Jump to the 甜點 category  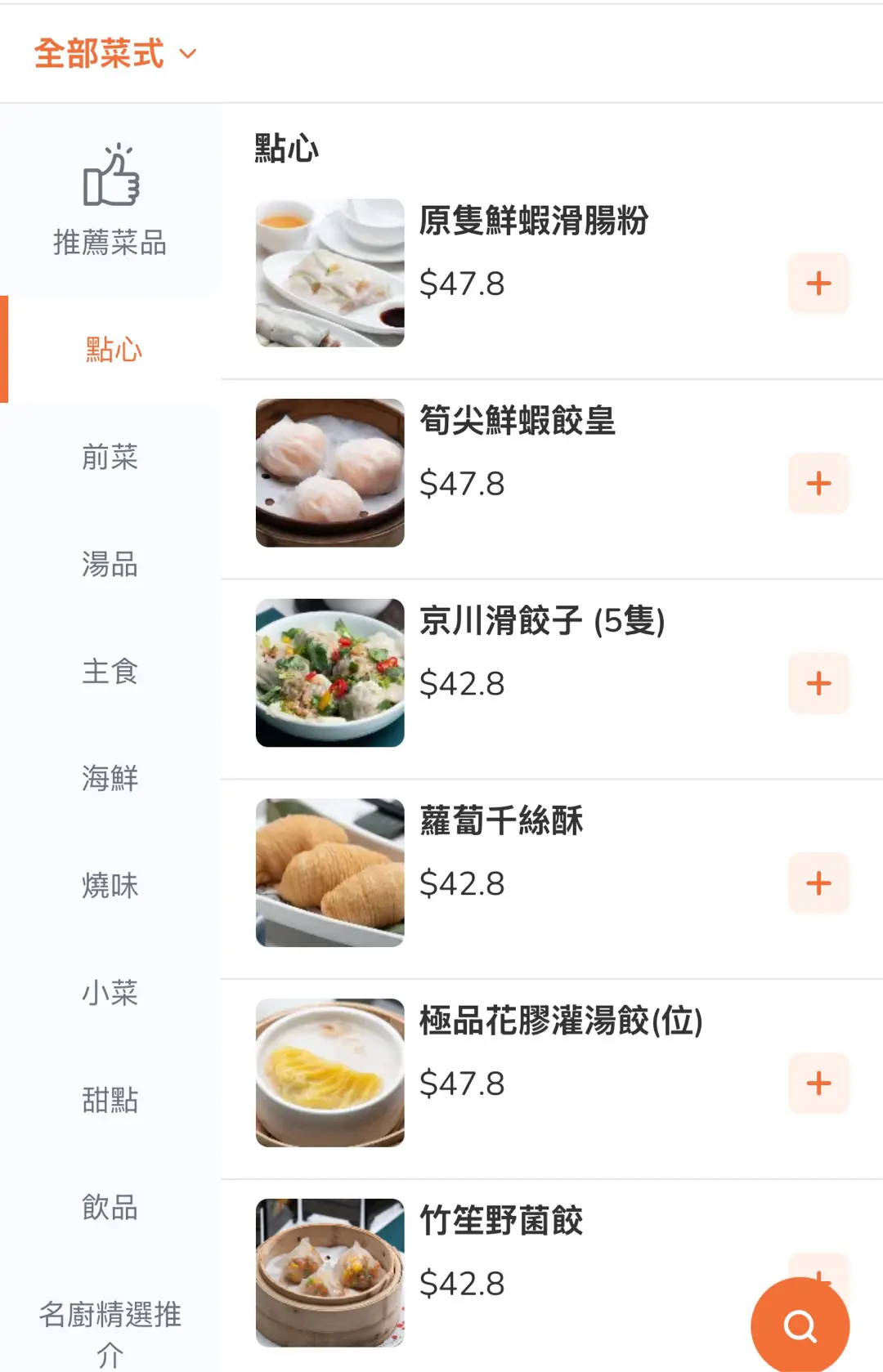point(110,1099)
